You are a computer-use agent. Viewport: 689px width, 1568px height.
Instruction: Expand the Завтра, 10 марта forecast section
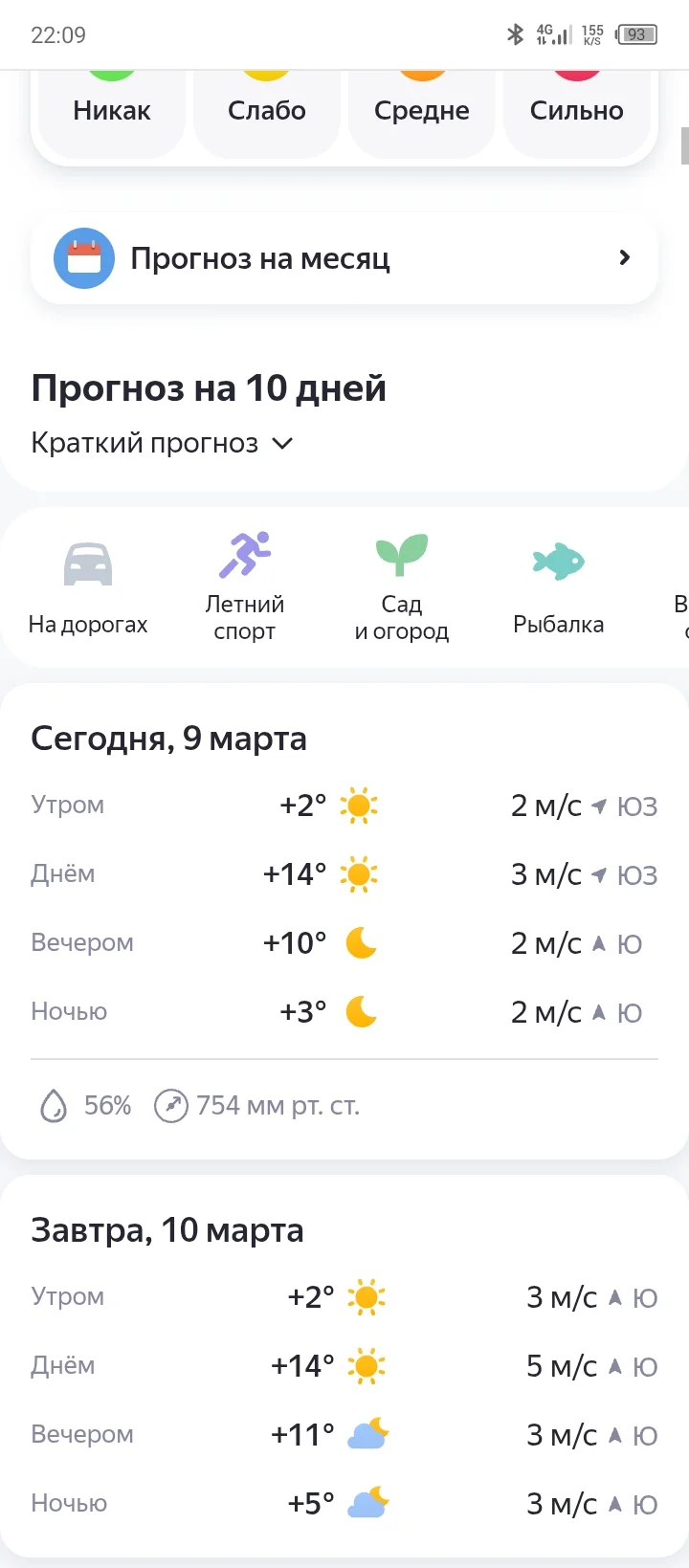click(167, 1229)
